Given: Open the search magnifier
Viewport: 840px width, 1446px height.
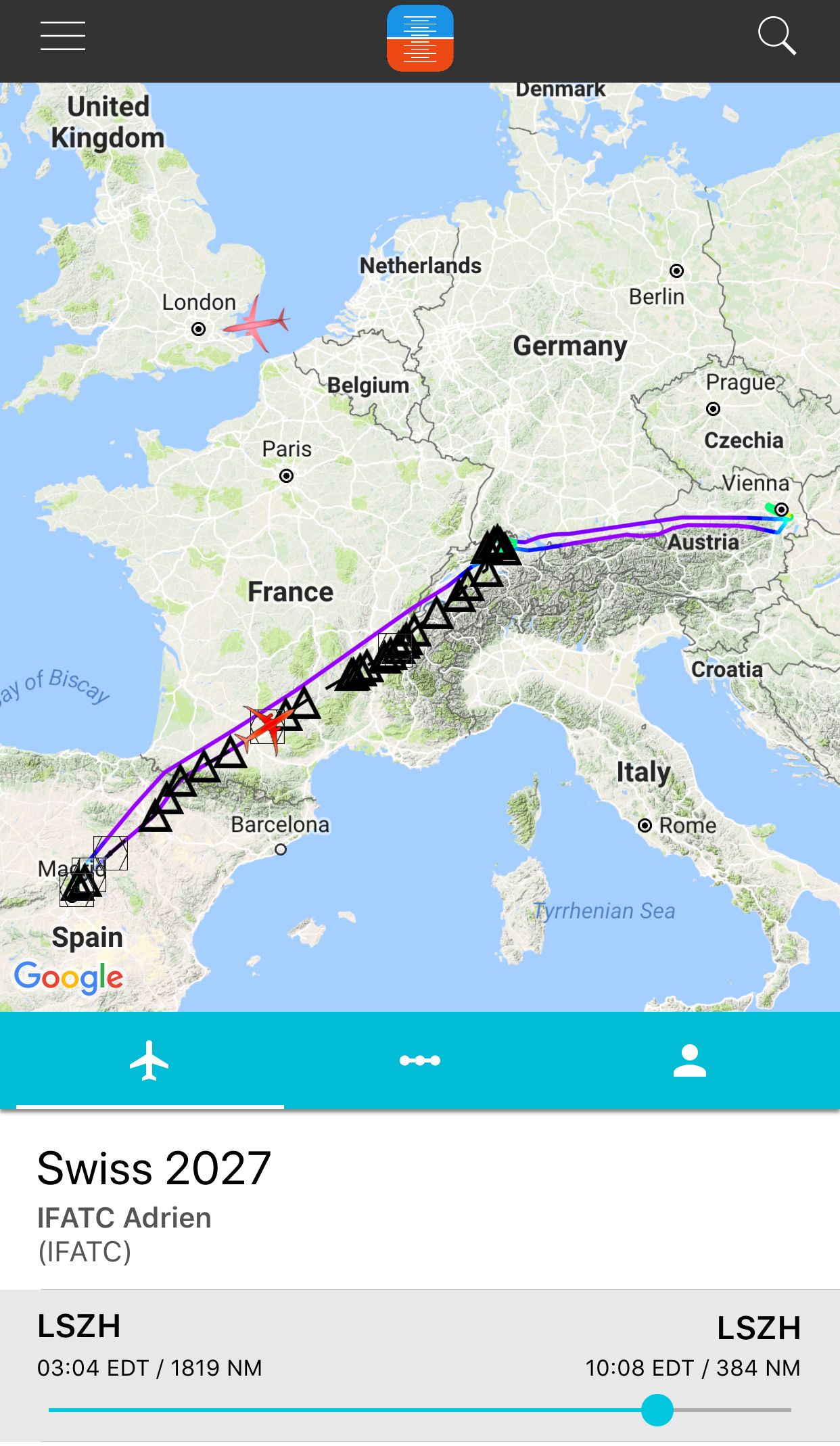Looking at the screenshot, I should pyautogui.click(x=776, y=36).
